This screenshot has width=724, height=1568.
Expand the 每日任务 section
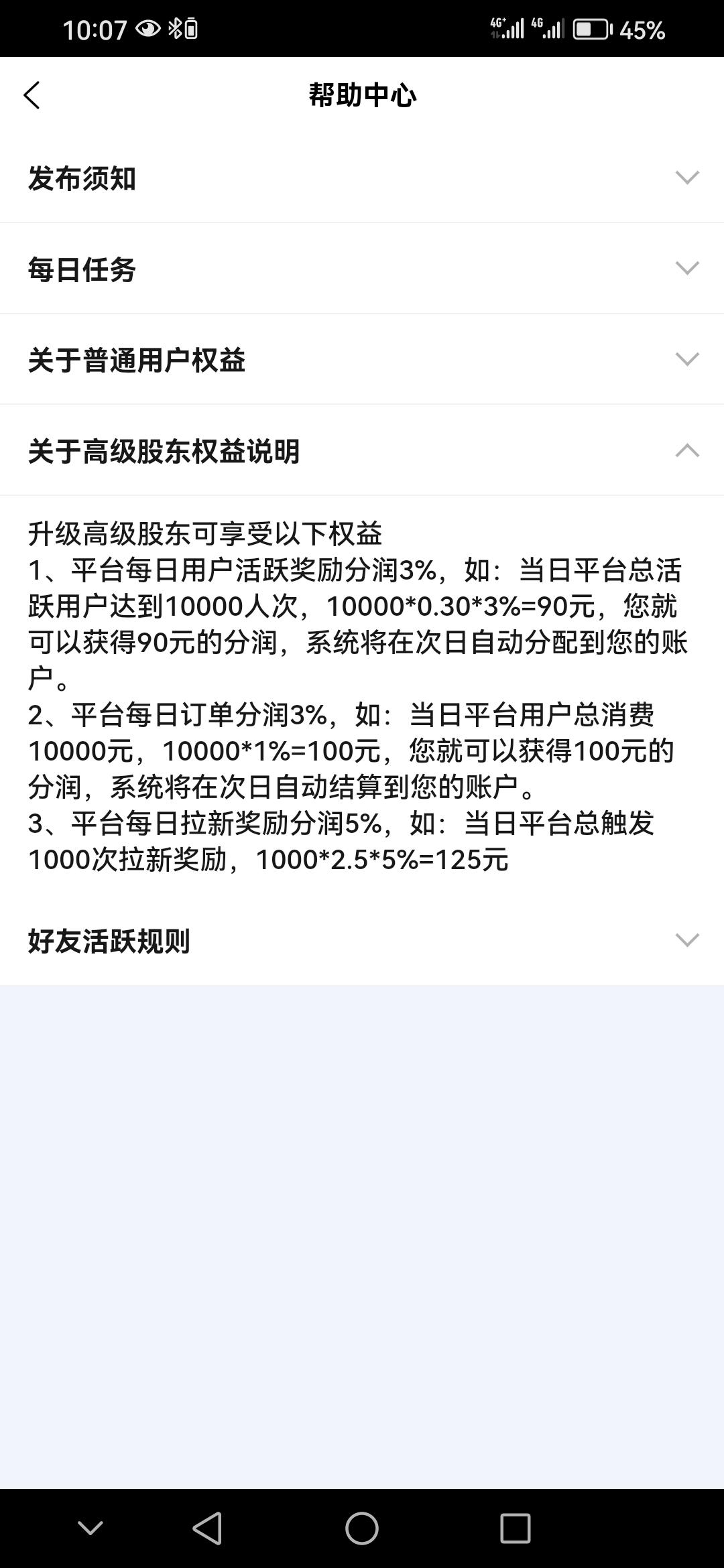point(362,269)
